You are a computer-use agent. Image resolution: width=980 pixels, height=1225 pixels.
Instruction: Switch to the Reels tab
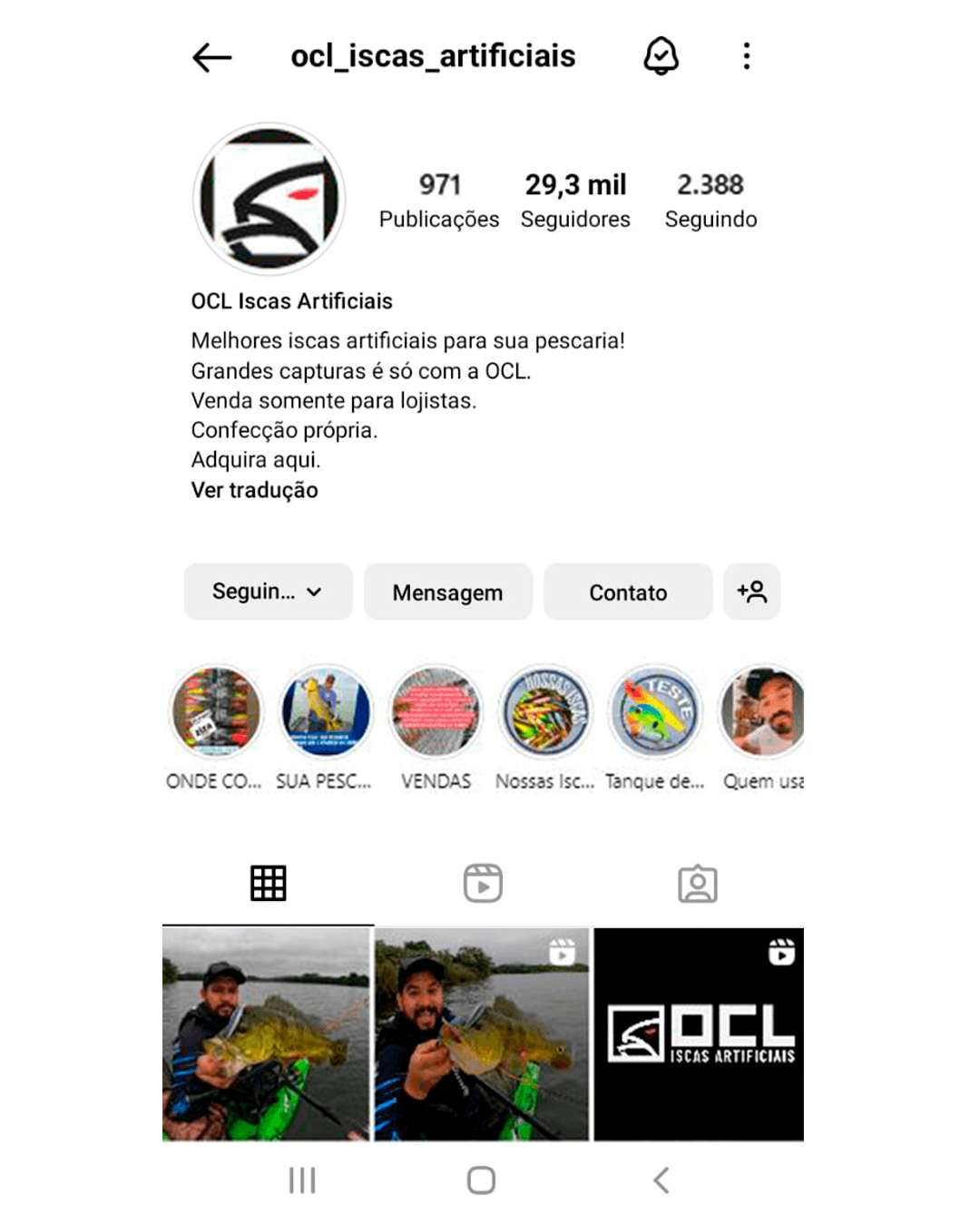483,883
